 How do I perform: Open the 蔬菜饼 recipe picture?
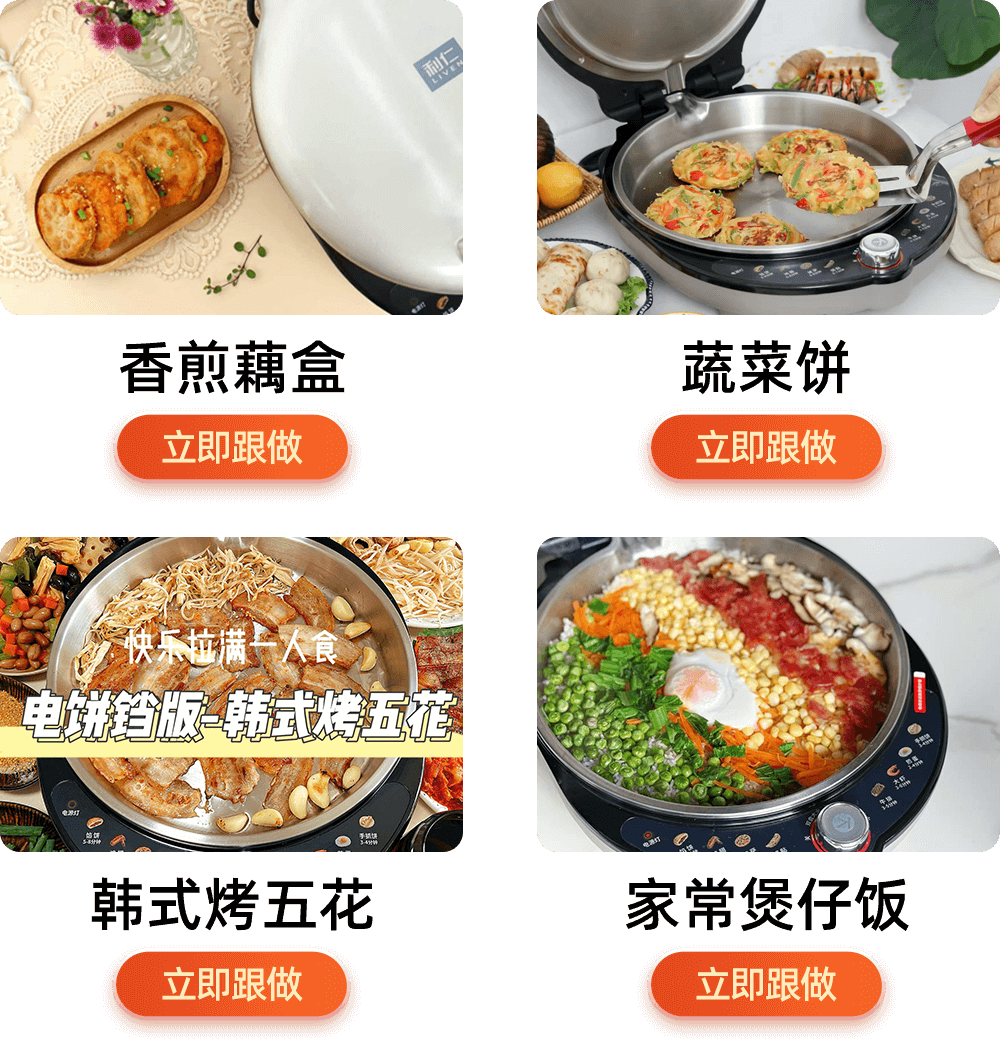(768, 157)
